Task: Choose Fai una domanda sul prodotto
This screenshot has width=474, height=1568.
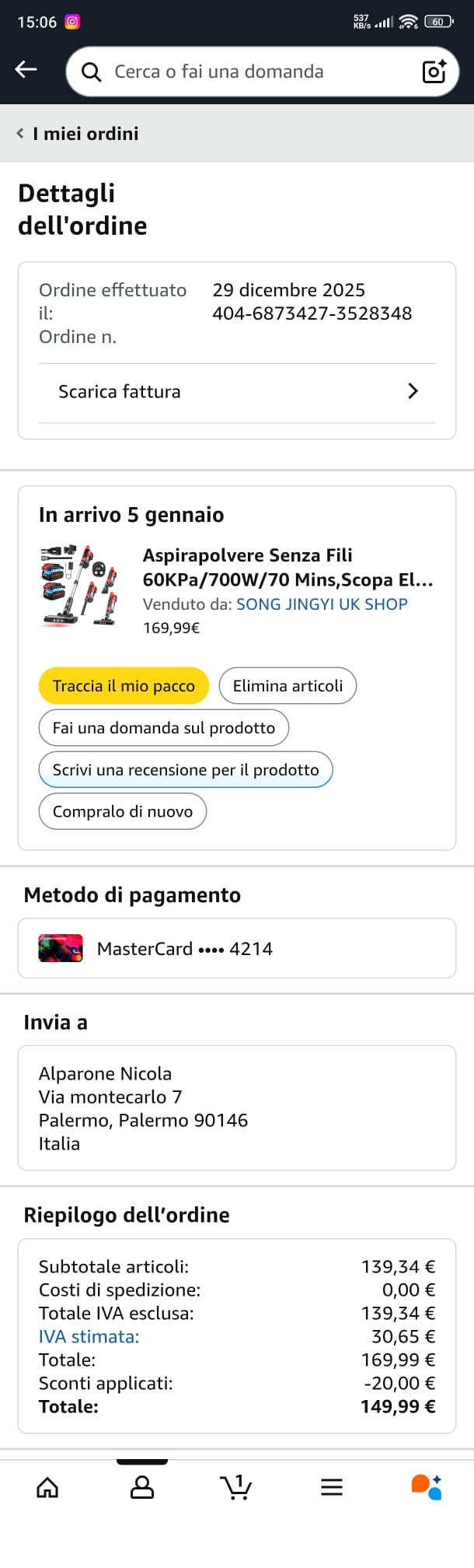Action: pyautogui.click(x=163, y=728)
